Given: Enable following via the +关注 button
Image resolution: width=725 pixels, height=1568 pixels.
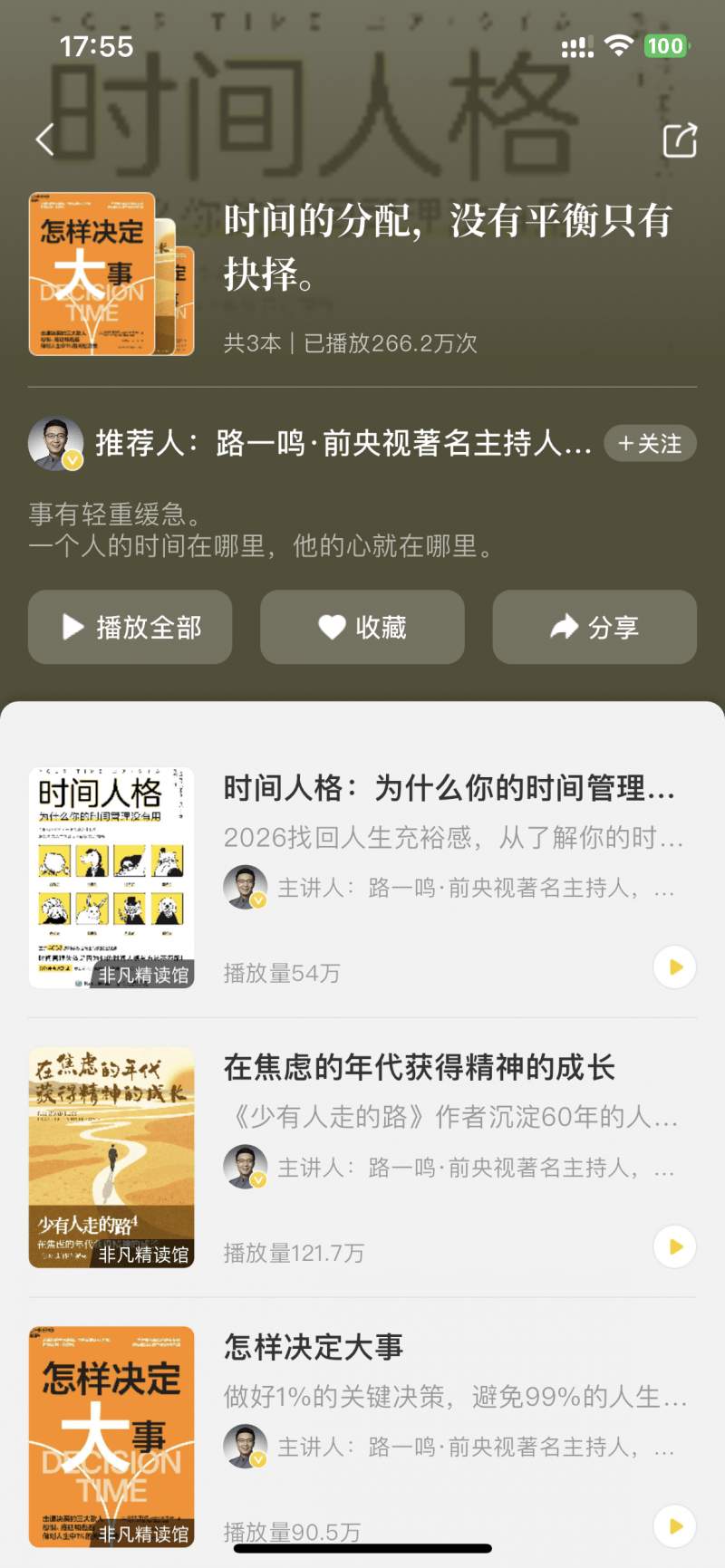Looking at the screenshot, I should point(649,443).
